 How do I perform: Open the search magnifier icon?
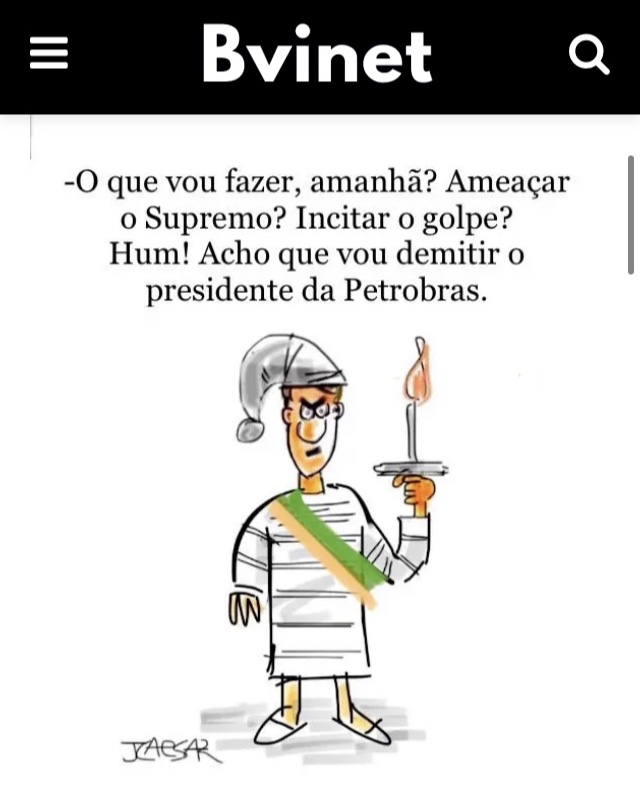[x=588, y=56]
